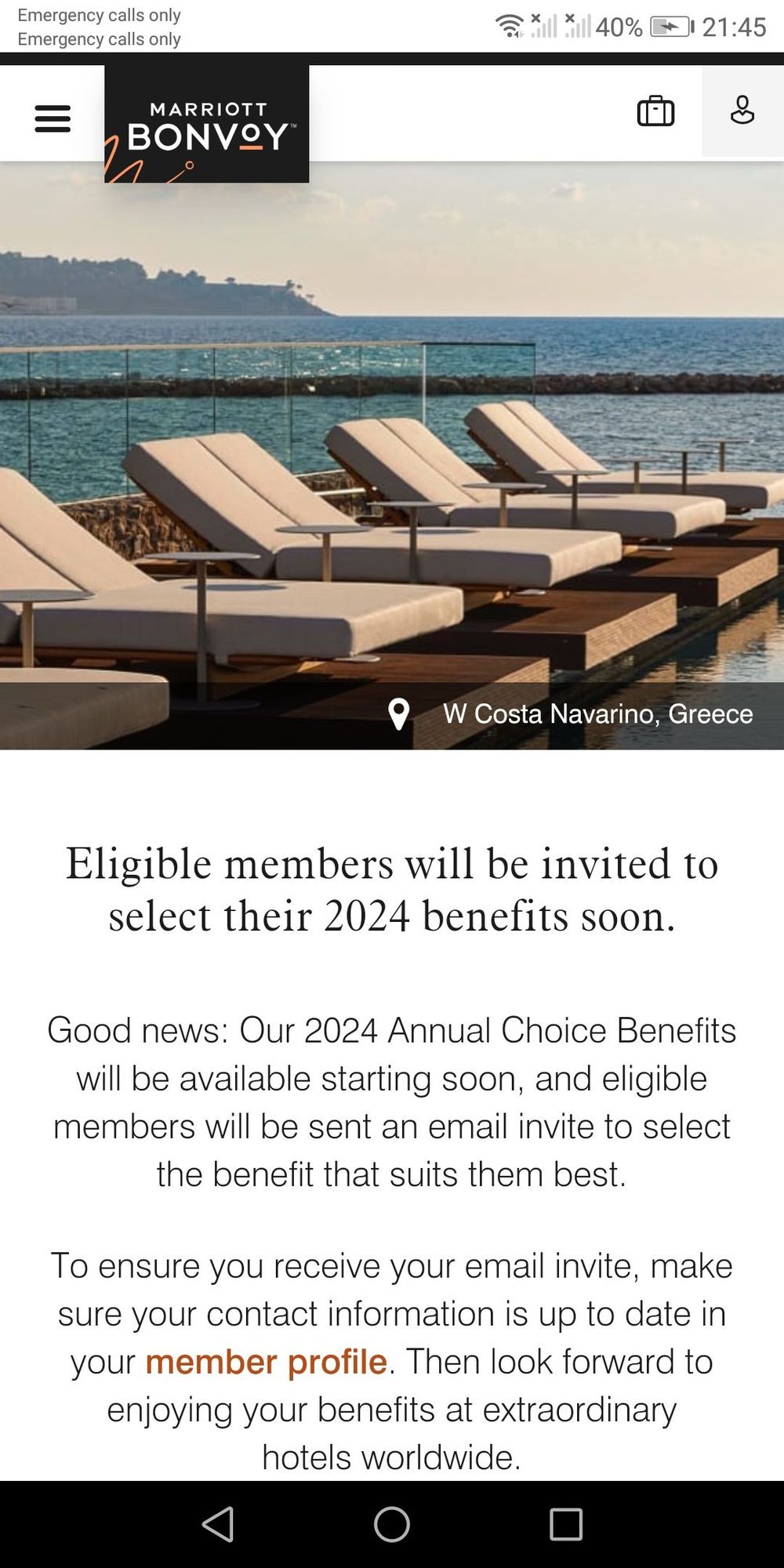The image size is (784, 1568).
Task: Open the hamburger menu
Action: pos(53,118)
